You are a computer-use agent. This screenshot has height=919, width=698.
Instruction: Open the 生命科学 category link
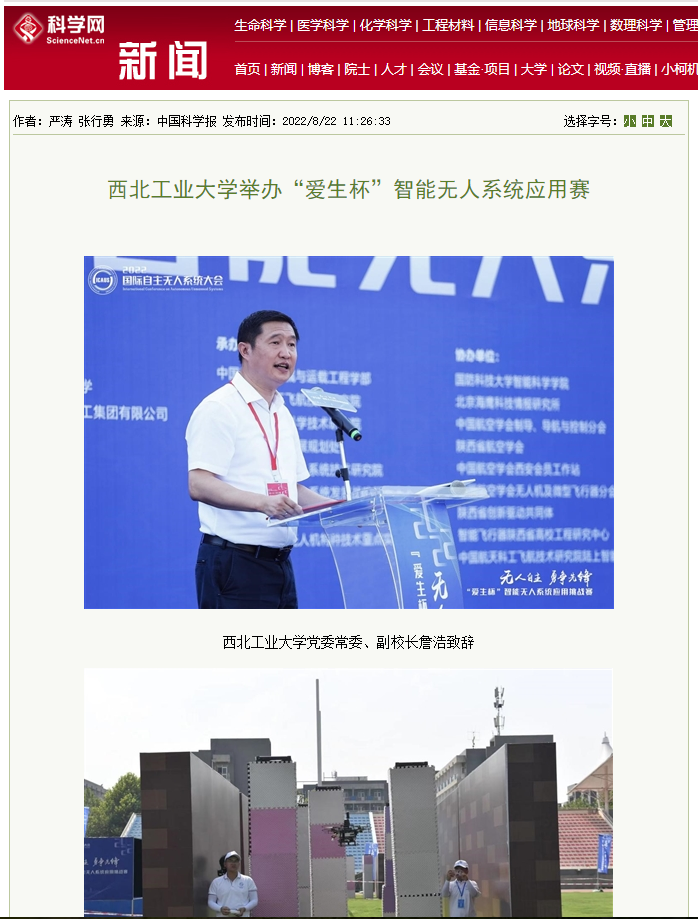(260, 26)
